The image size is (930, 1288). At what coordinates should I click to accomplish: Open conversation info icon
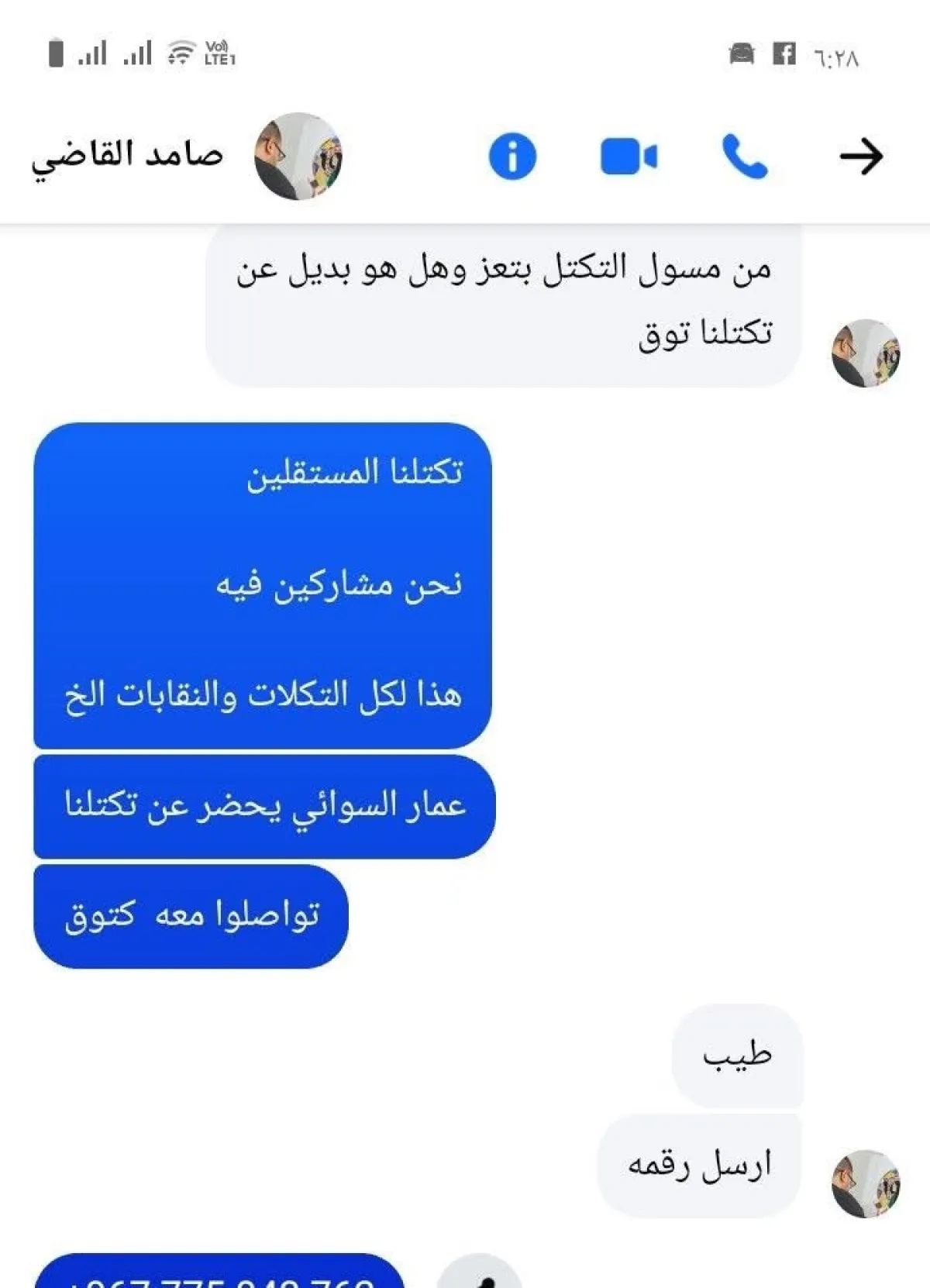pyautogui.click(x=512, y=157)
